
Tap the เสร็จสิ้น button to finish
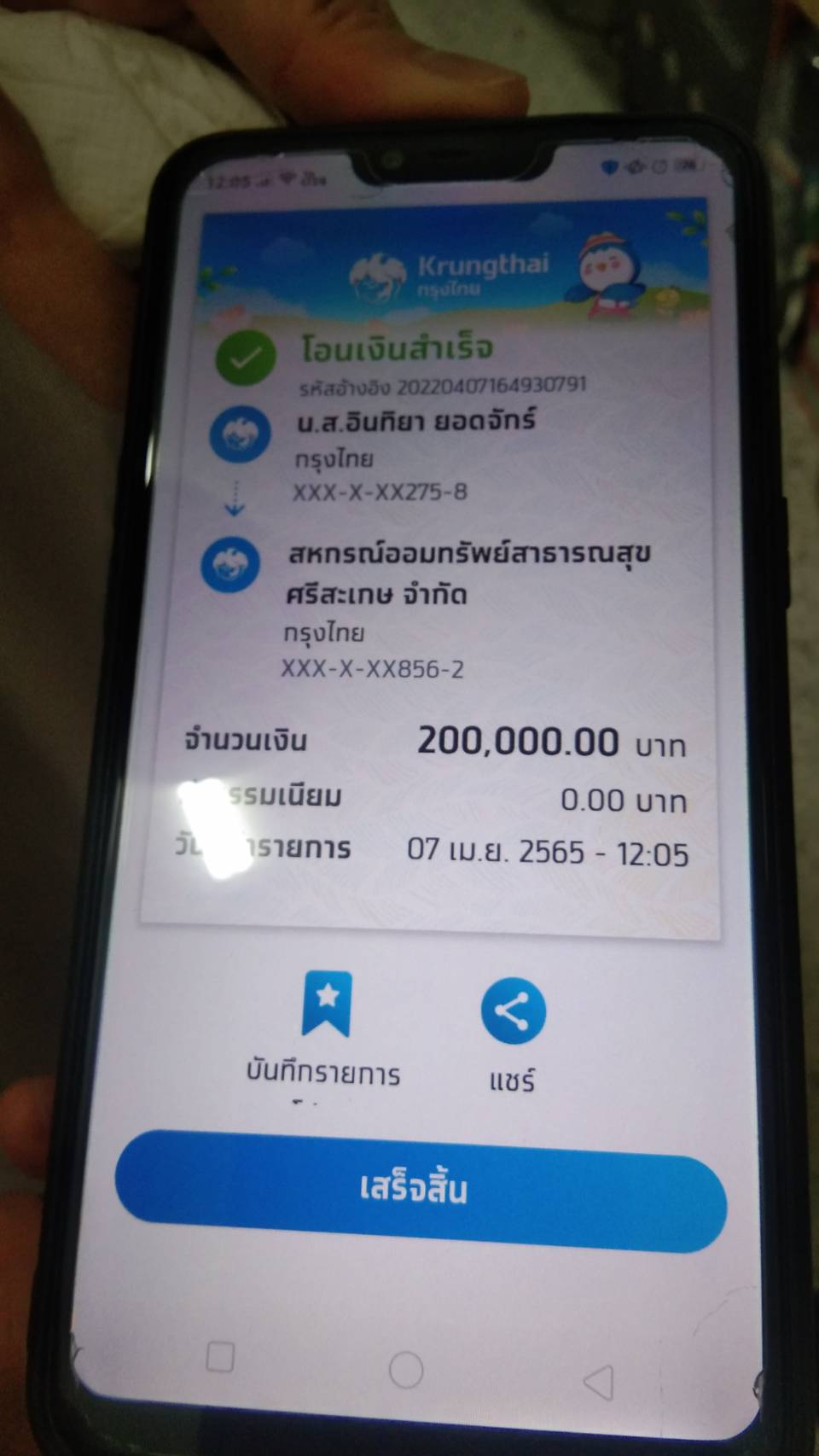click(x=420, y=1189)
